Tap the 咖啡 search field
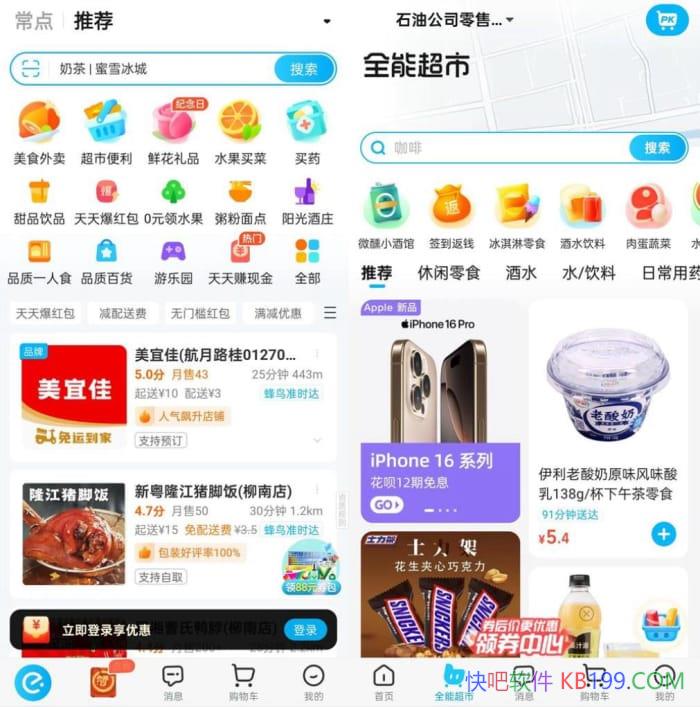Image resolution: width=700 pixels, height=707 pixels. [500, 148]
